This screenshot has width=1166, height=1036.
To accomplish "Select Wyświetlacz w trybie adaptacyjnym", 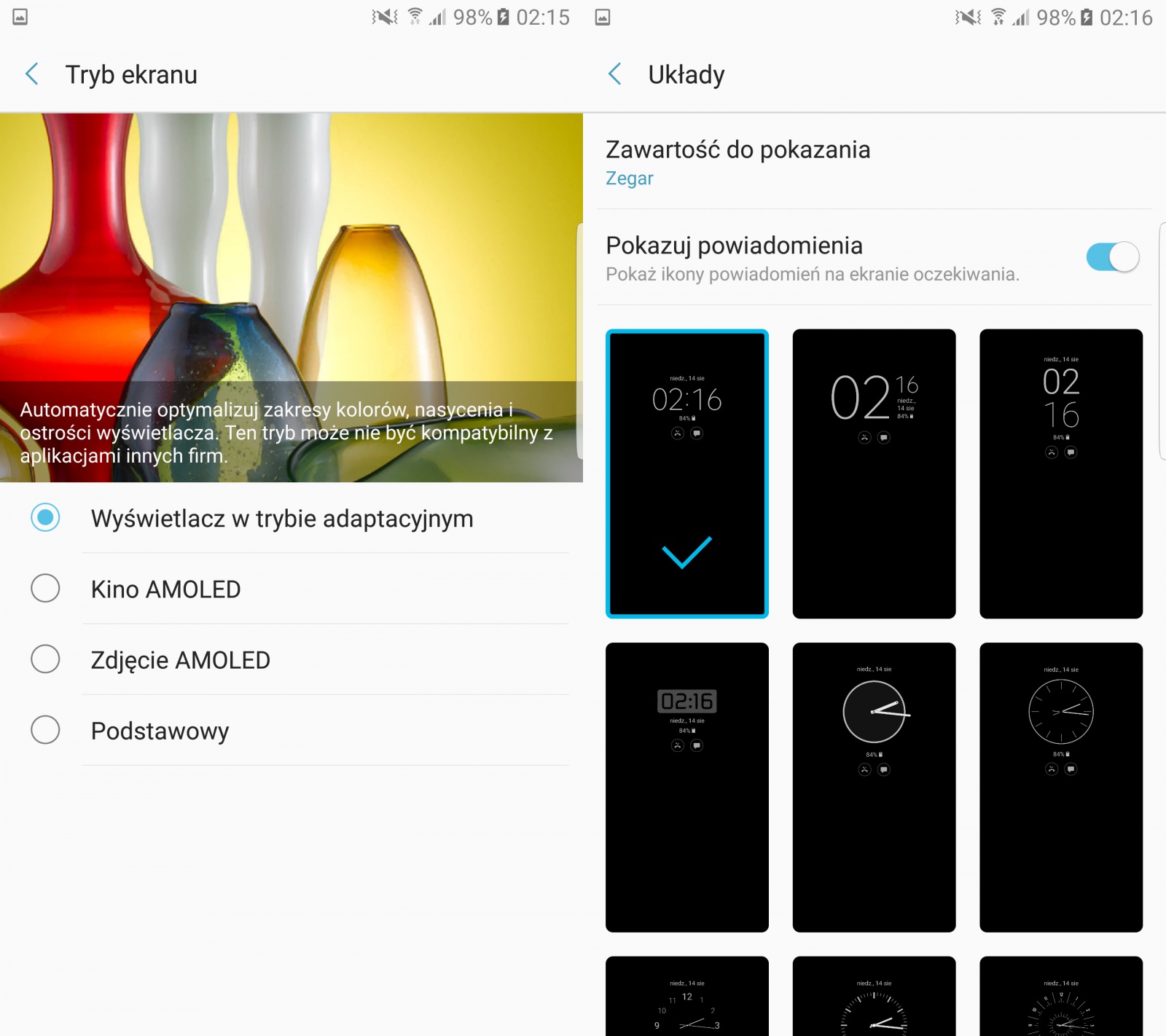I will (x=45, y=518).
